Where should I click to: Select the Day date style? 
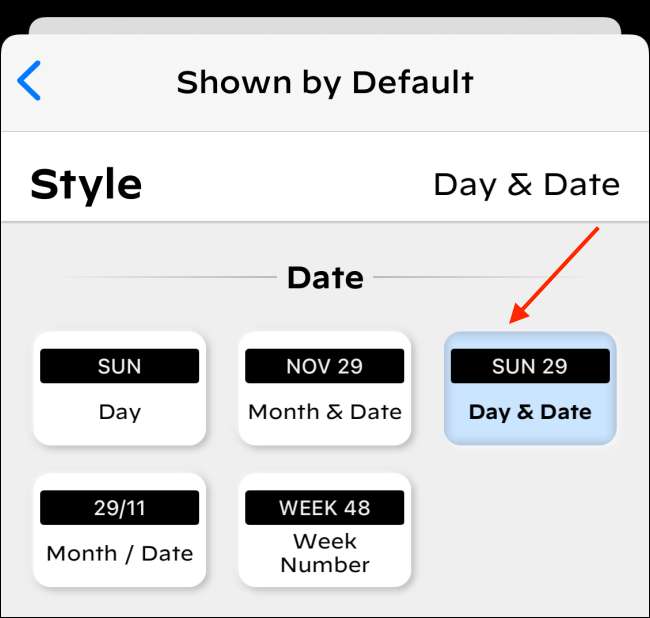(x=119, y=388)
